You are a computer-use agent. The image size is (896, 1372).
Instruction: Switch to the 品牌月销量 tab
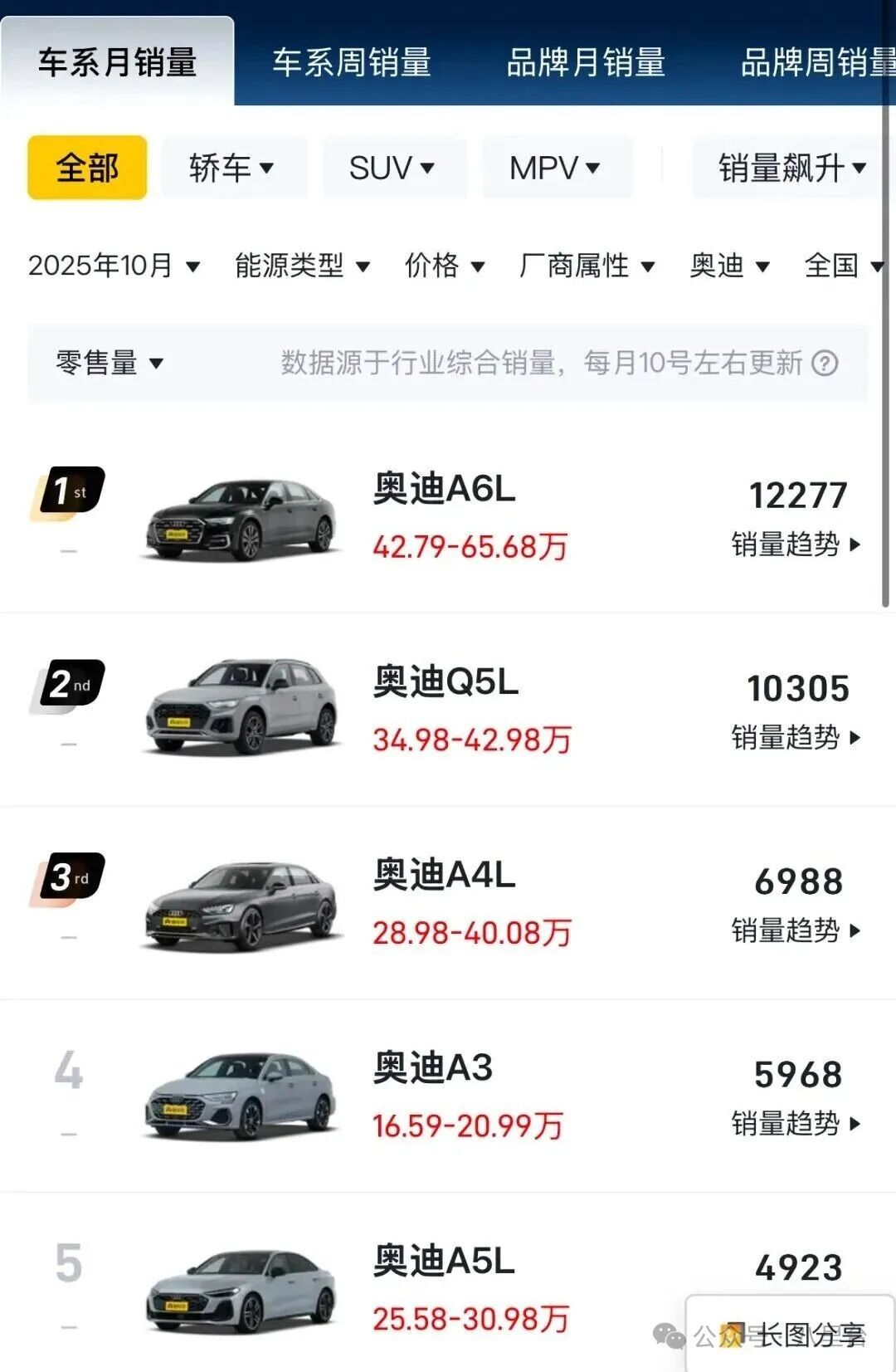(x=586, y=62)
